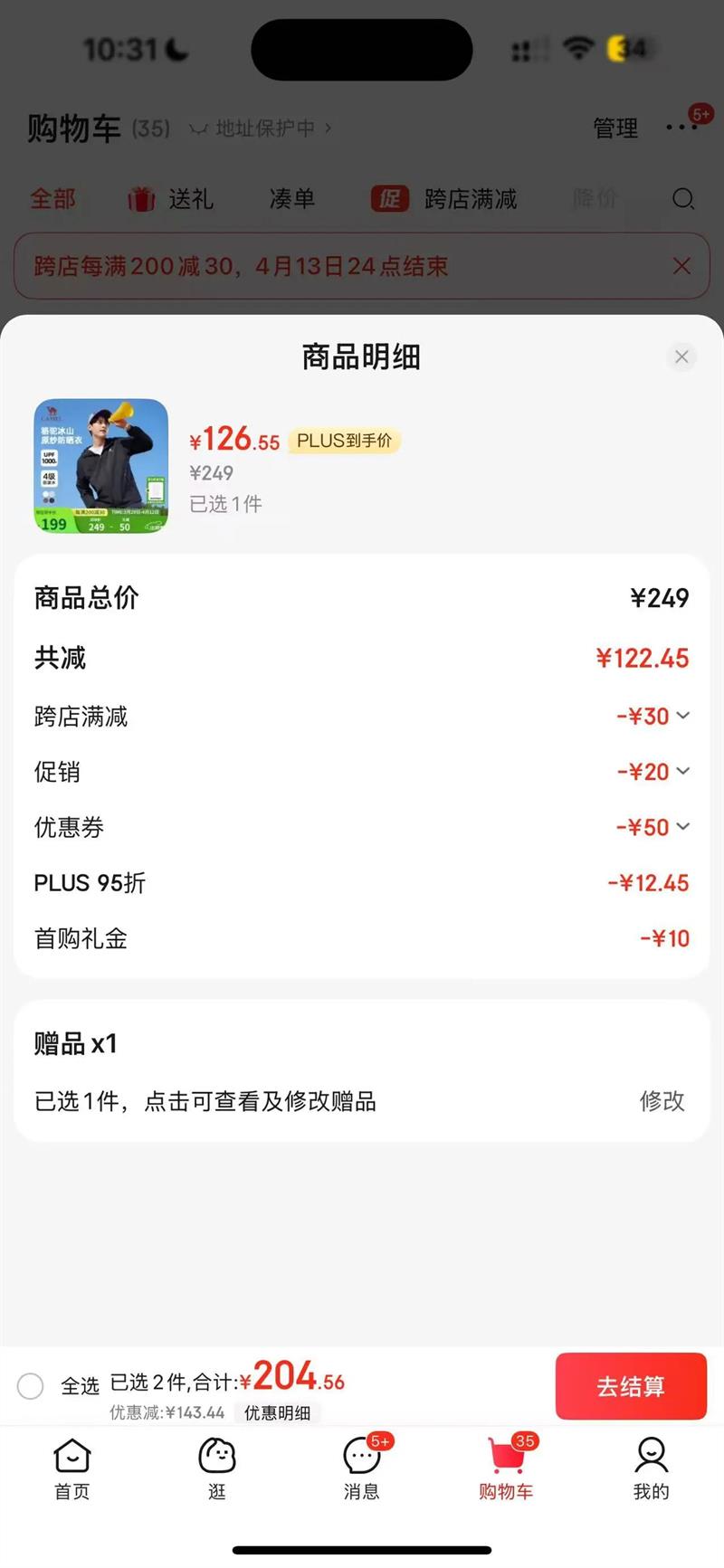Open the 消息 messages tab
Screen dimensions: 724x1568
[x=362, y=1469]
